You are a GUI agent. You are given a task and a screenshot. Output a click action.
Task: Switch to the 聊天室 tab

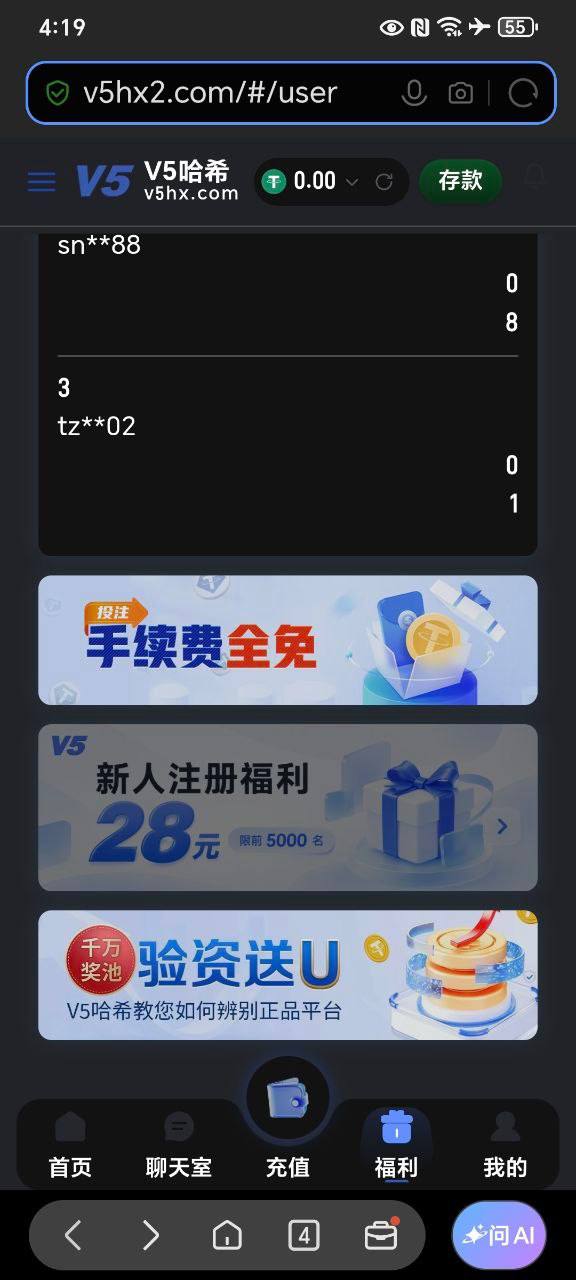[179, 1145]
